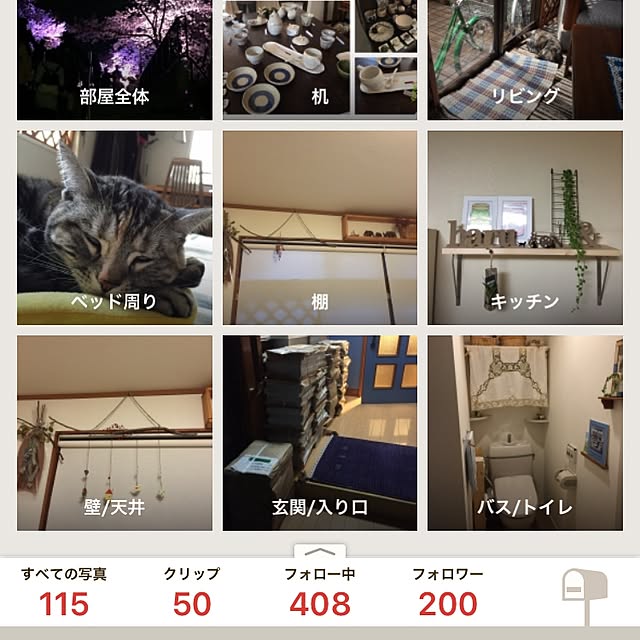The image size is (640, 640).
Task: Open the 玄関/入り口 category tile
Action: [320, 433]
